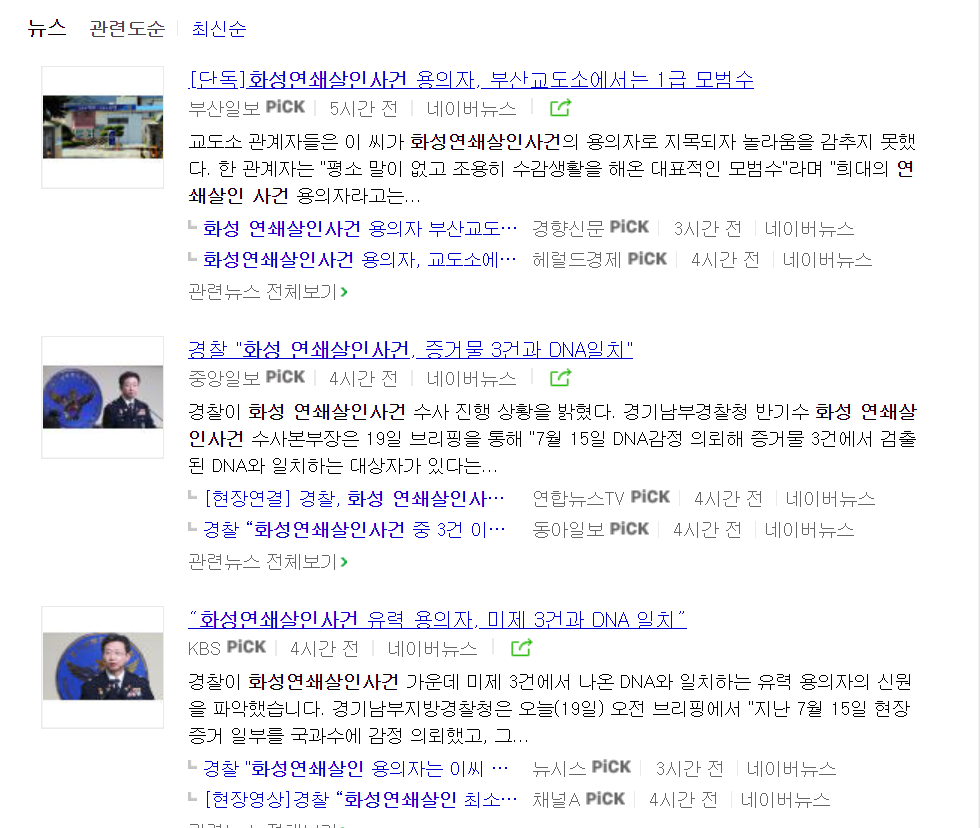The image size is (980, 828).
Task: Open the 동아일보 related article link
Action: 354,529
